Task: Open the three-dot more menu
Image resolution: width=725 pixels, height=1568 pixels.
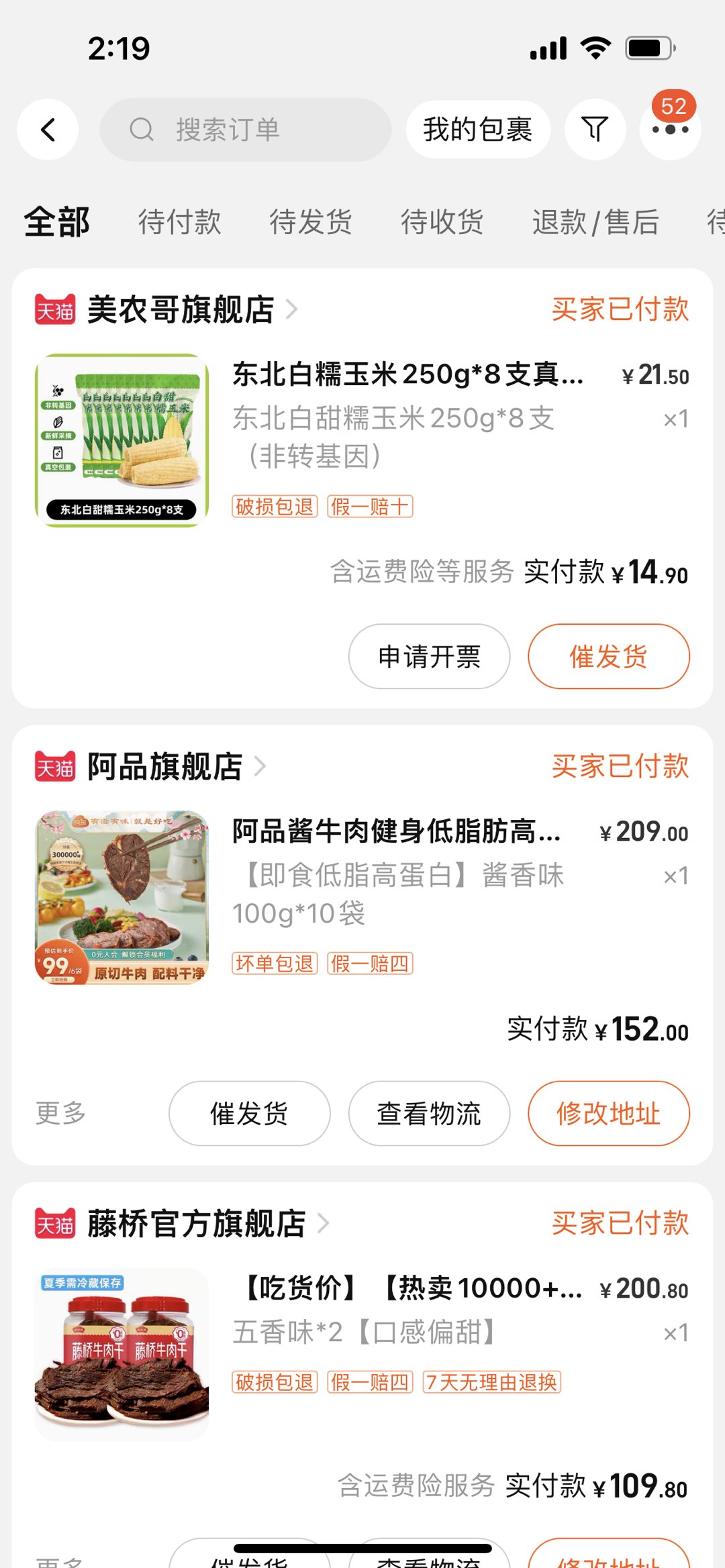Action: 670,129
